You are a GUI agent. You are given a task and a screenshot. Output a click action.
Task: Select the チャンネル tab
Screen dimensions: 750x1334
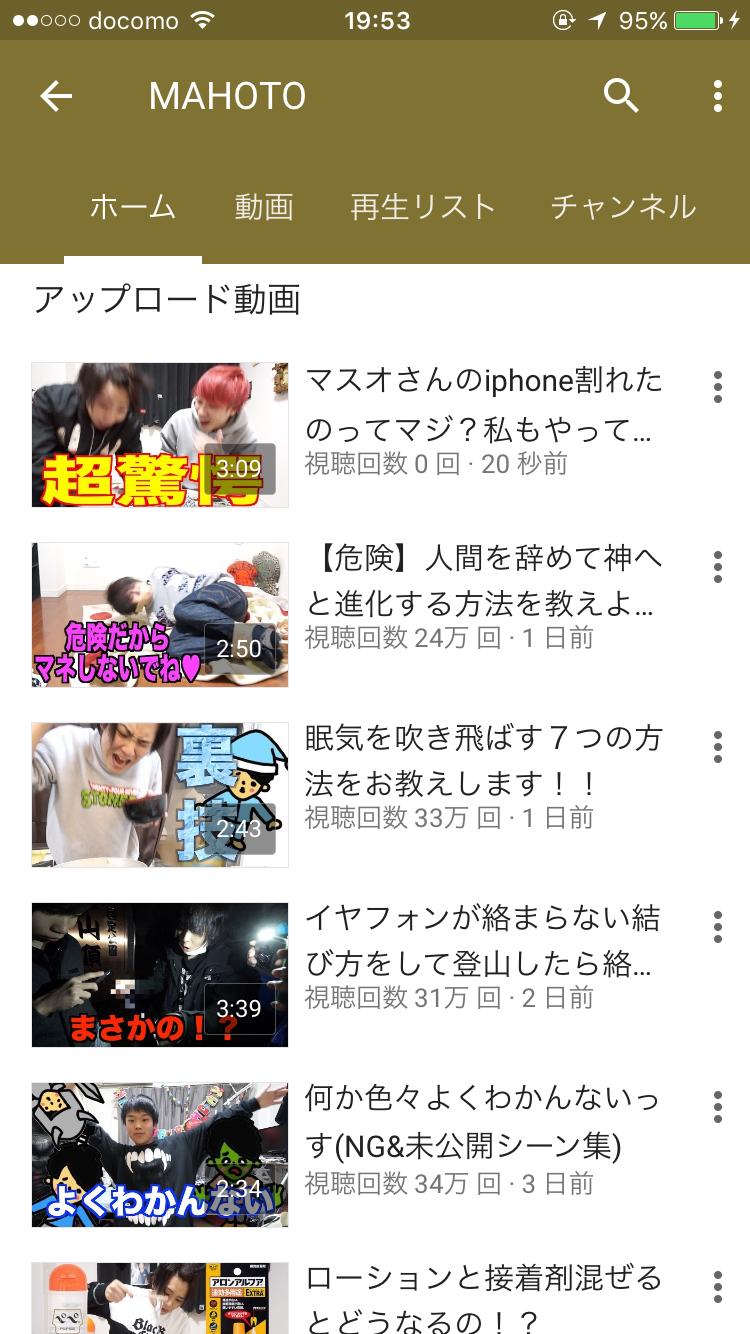tap(622, 207)
